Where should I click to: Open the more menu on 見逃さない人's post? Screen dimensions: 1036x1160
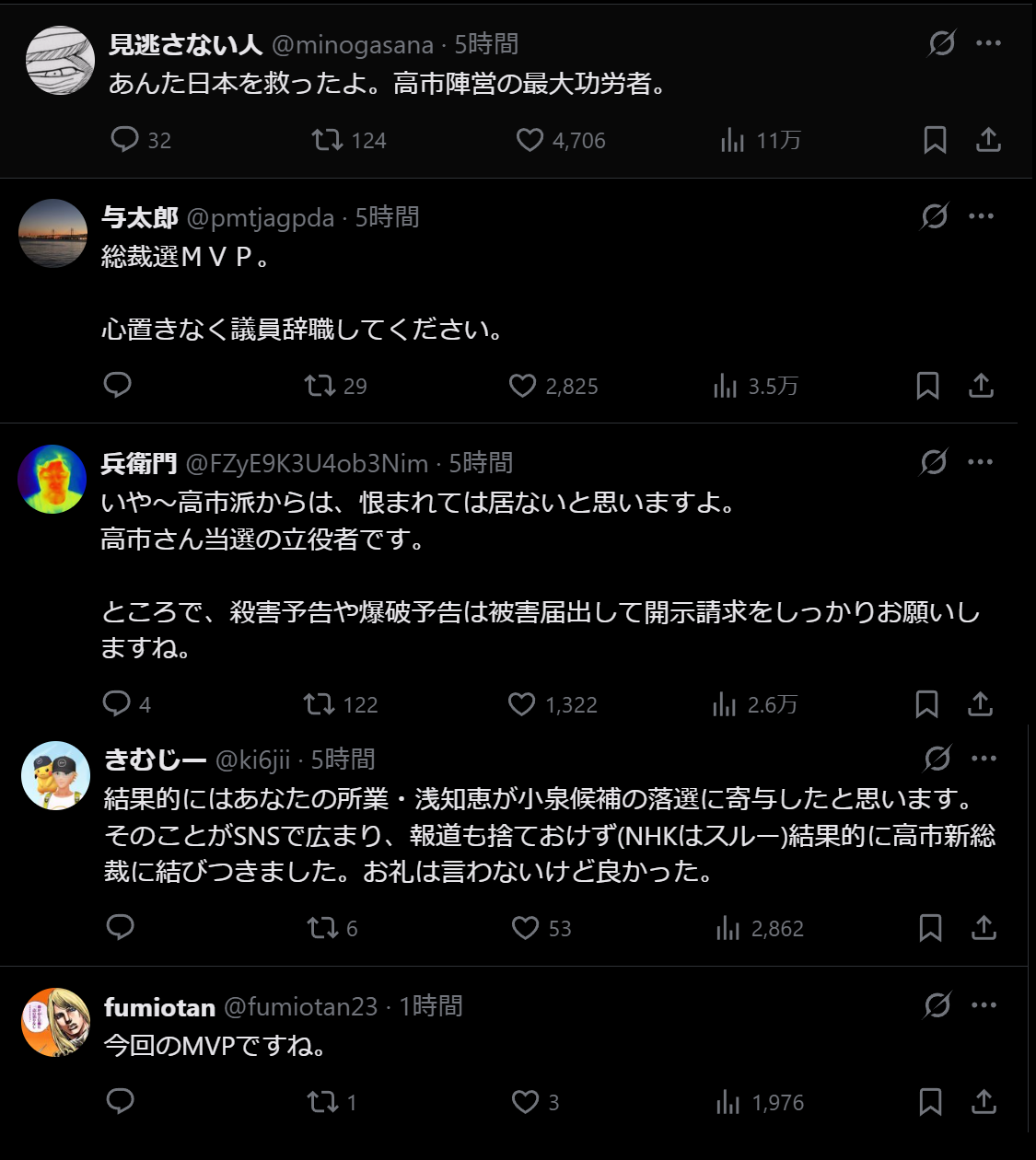pyautogui.click(x=988, y=43)
